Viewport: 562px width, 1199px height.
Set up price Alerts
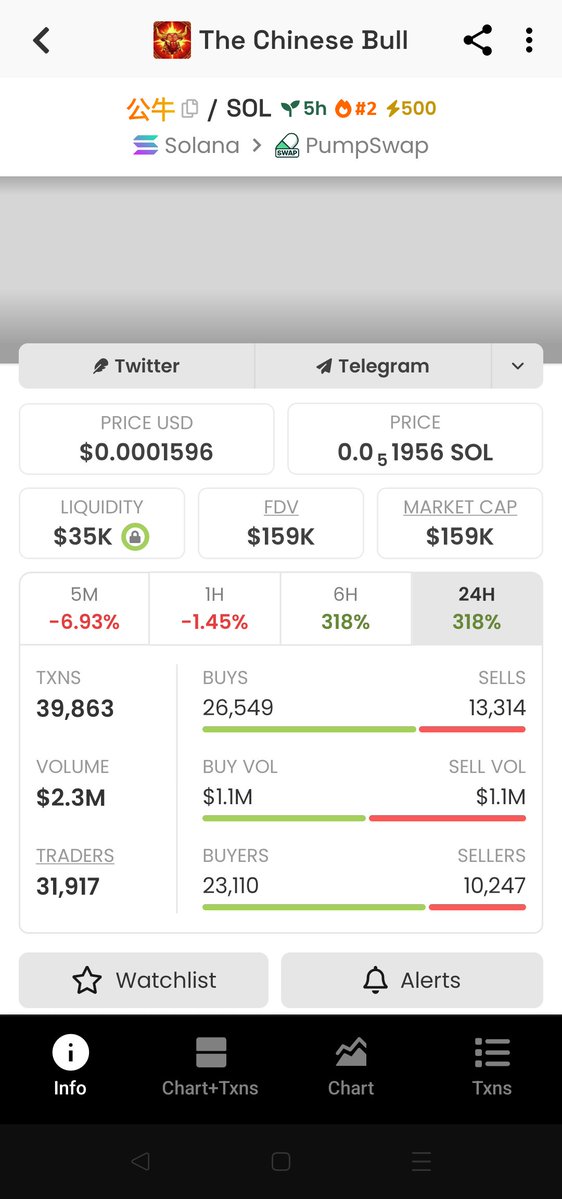tap(412, 980)
